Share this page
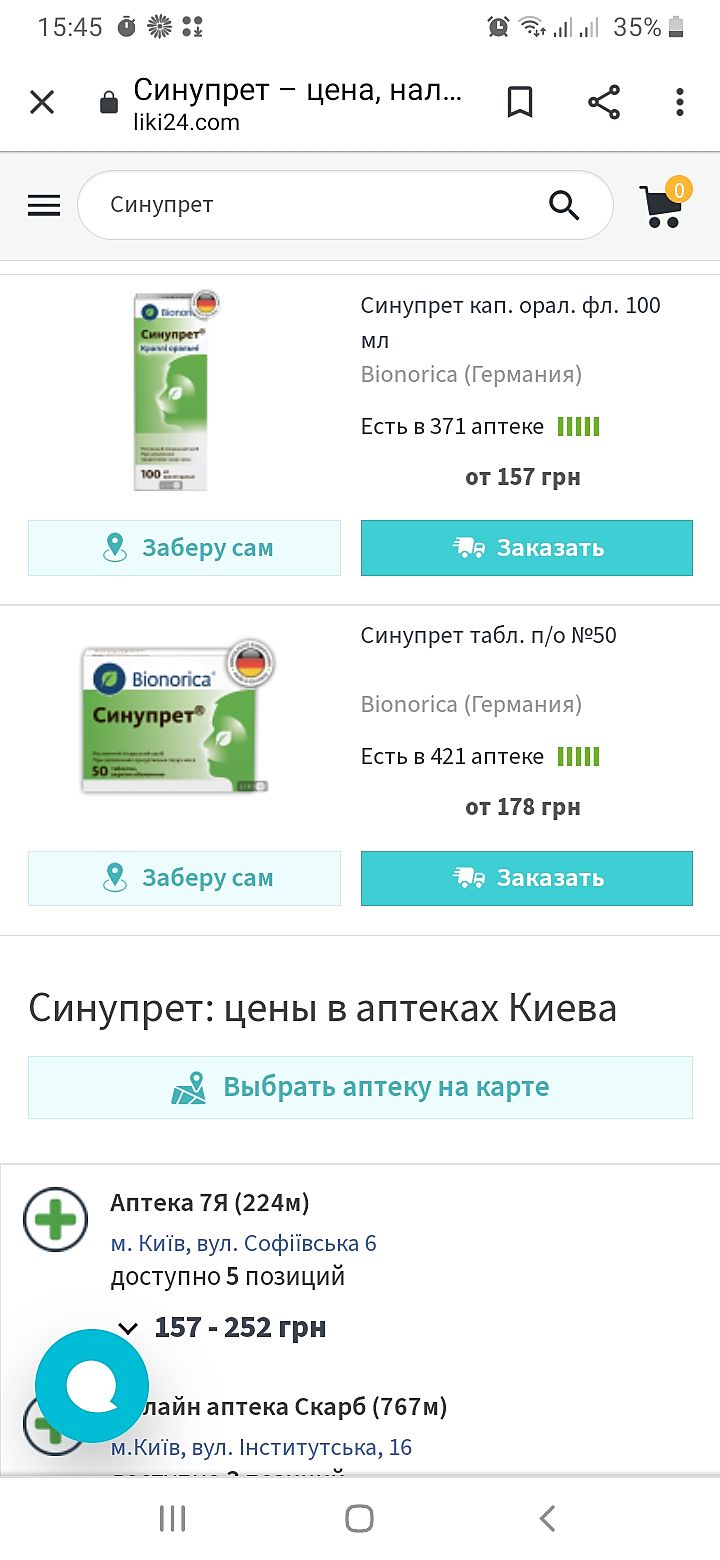This screenshot has height=1560, width=720. pyautogui.click(x=603, y=103)
